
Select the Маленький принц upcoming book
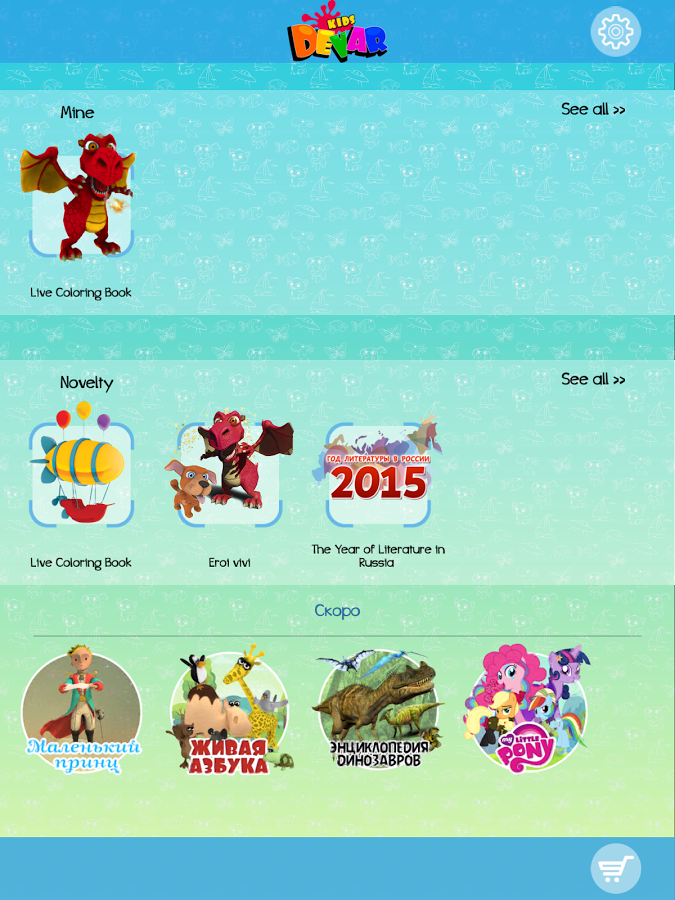point(81,712)
